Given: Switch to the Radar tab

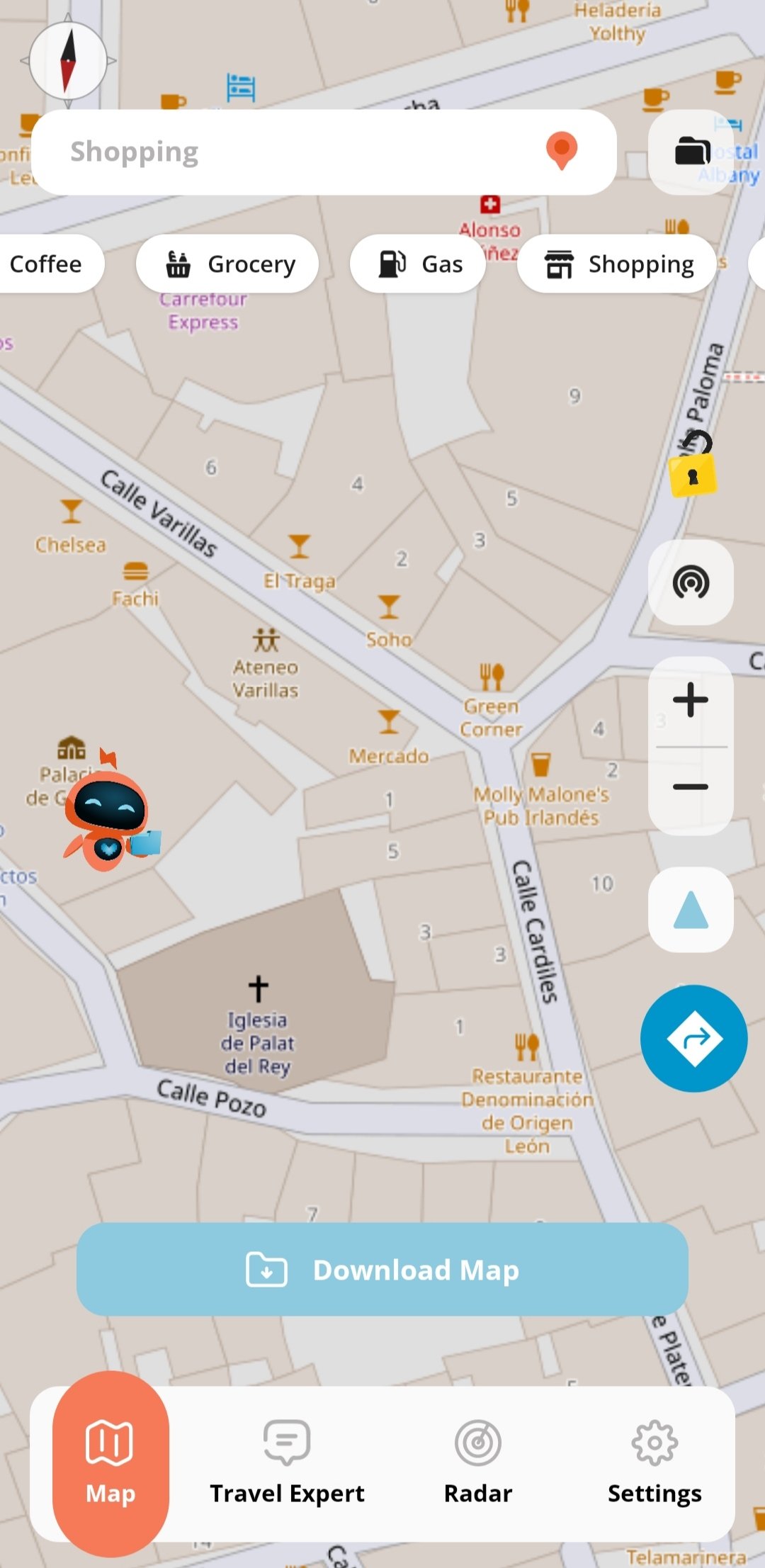Looking at the screenshot, I should (x=478, y=1462).
